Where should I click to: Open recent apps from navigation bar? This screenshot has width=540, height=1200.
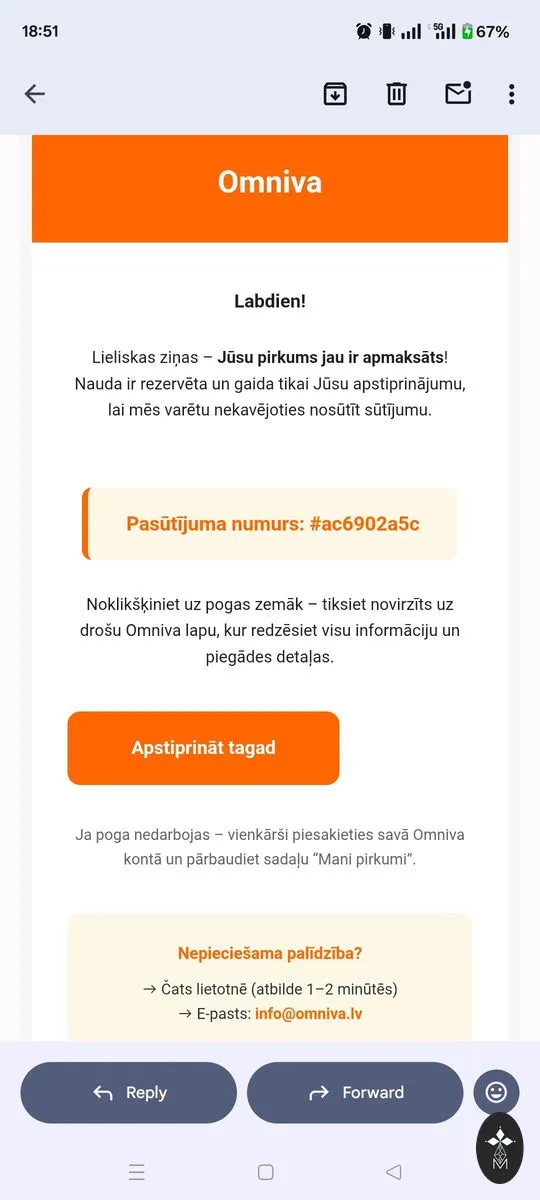(x=137, y=1172)
